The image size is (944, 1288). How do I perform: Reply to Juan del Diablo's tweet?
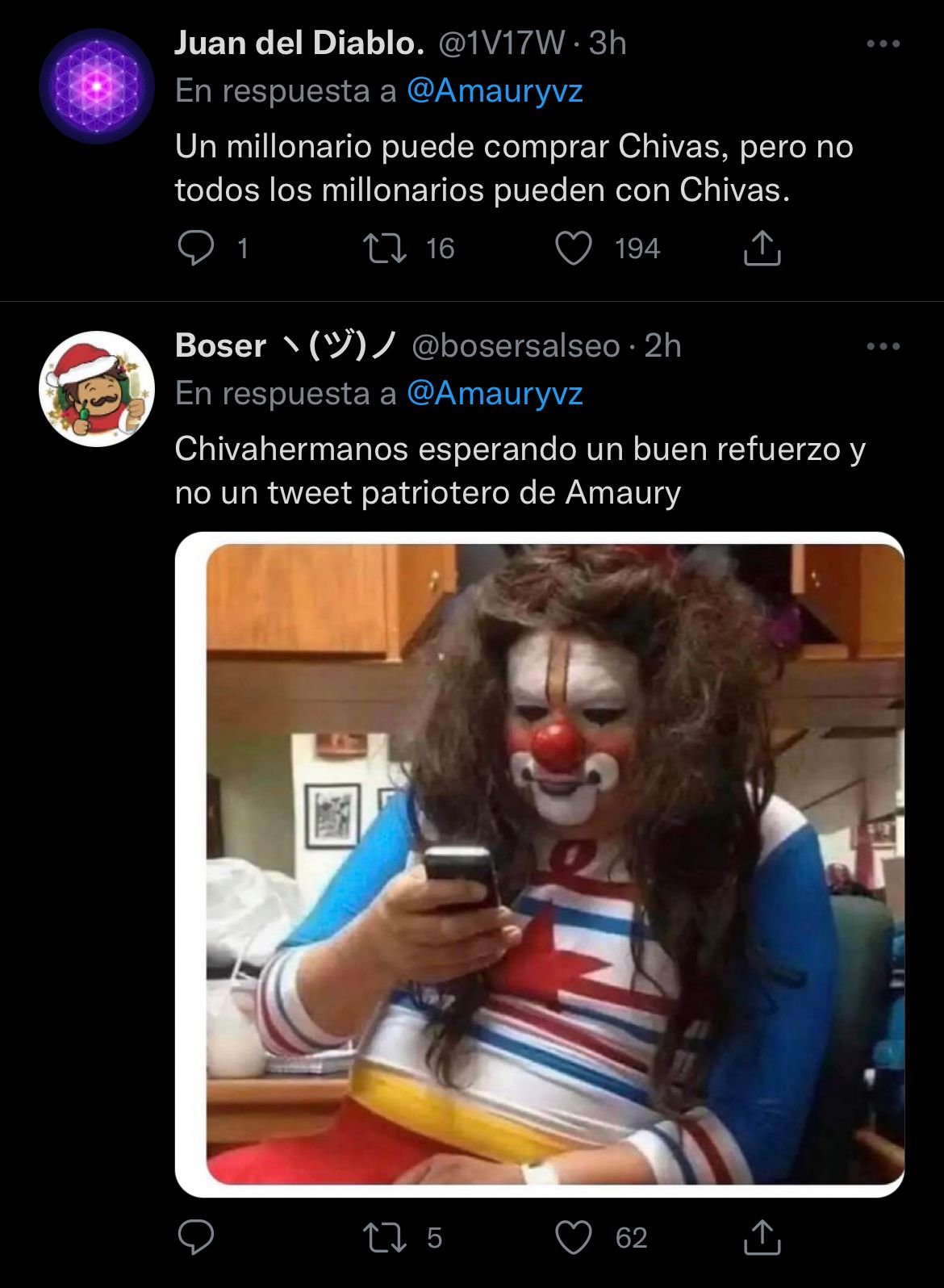[196, 248]
